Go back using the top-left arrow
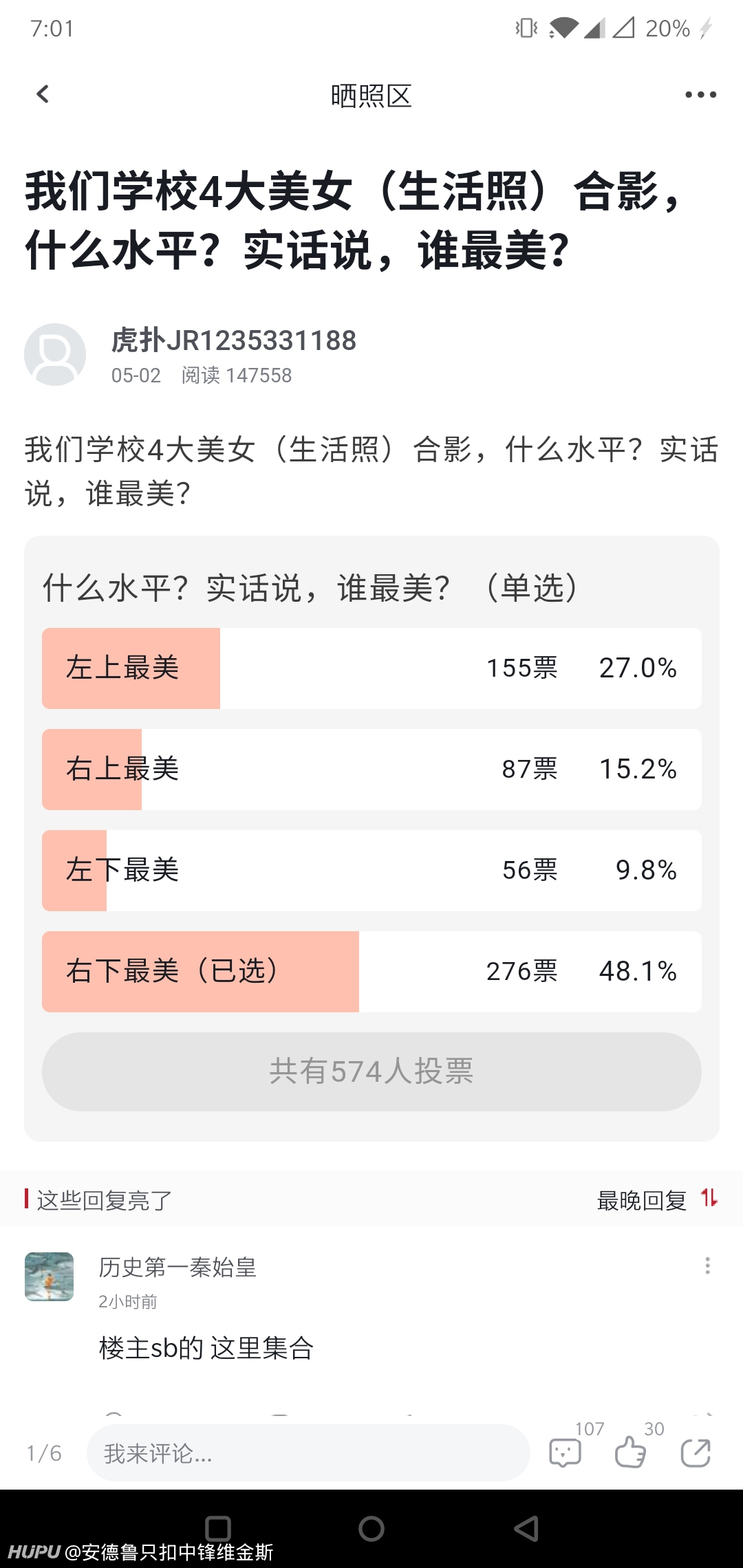The height and width of the screenshot is (1568, 743). click(43, 94)
